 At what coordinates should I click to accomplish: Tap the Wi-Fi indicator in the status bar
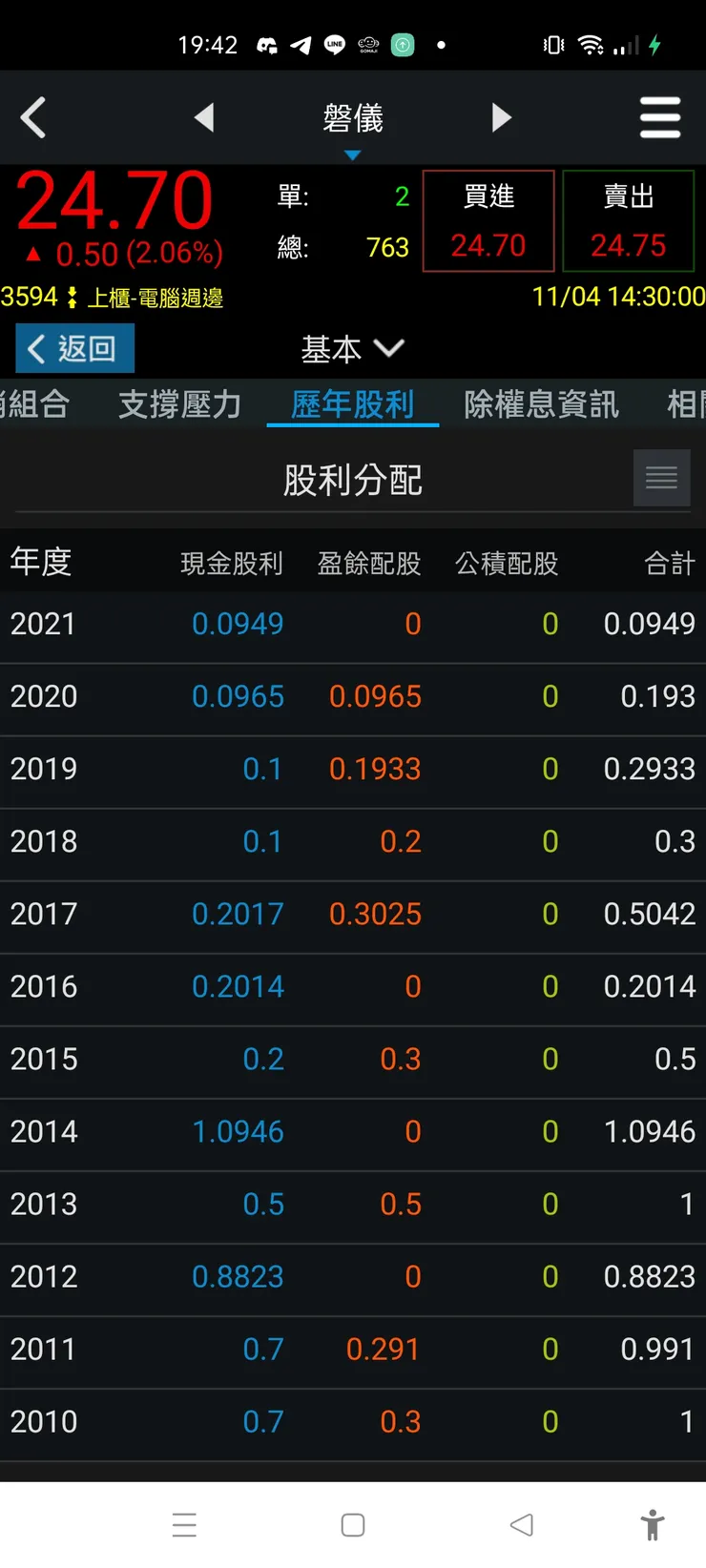click(x=592, y=44)
